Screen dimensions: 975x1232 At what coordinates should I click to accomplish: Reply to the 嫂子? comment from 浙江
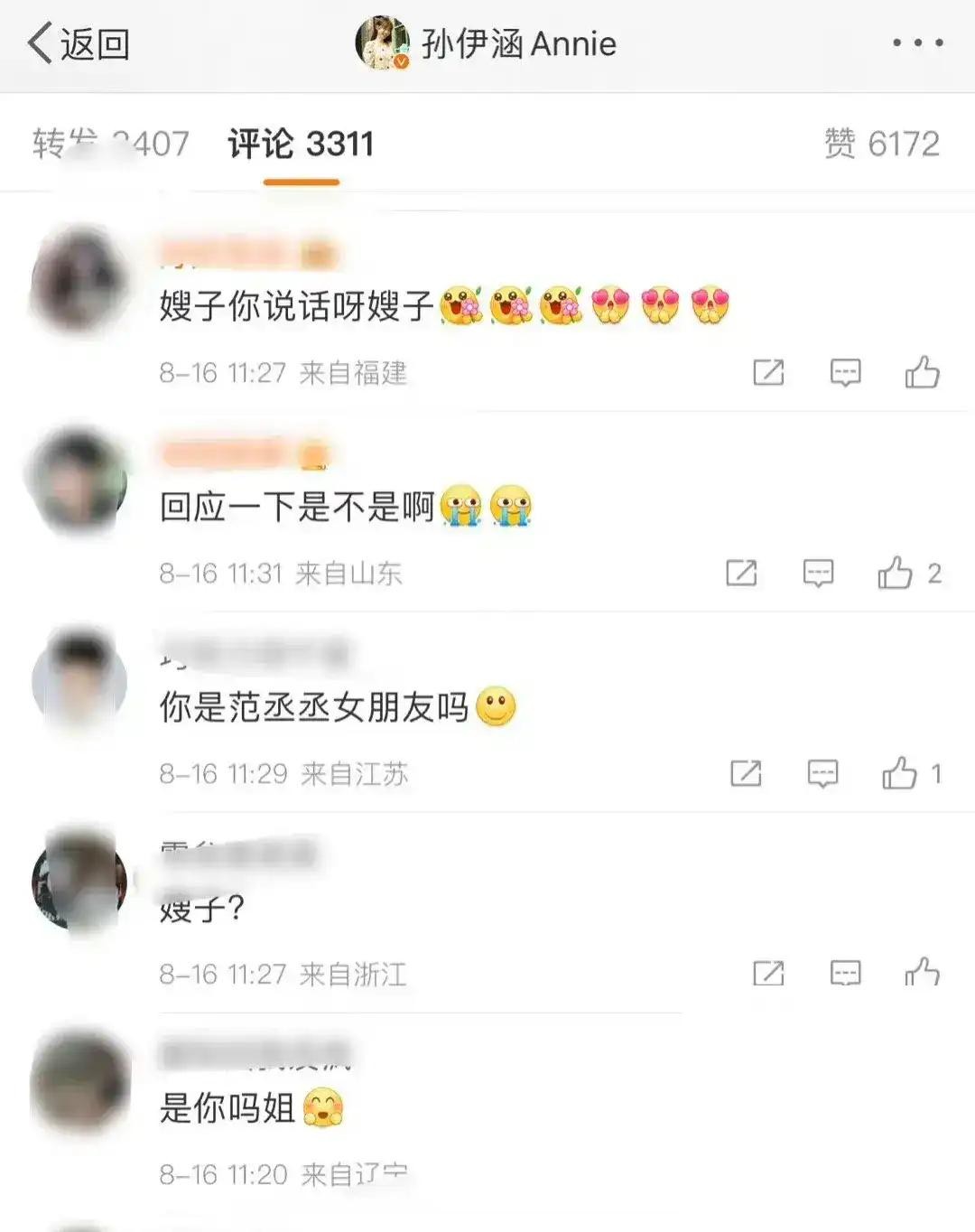point(845,973)
